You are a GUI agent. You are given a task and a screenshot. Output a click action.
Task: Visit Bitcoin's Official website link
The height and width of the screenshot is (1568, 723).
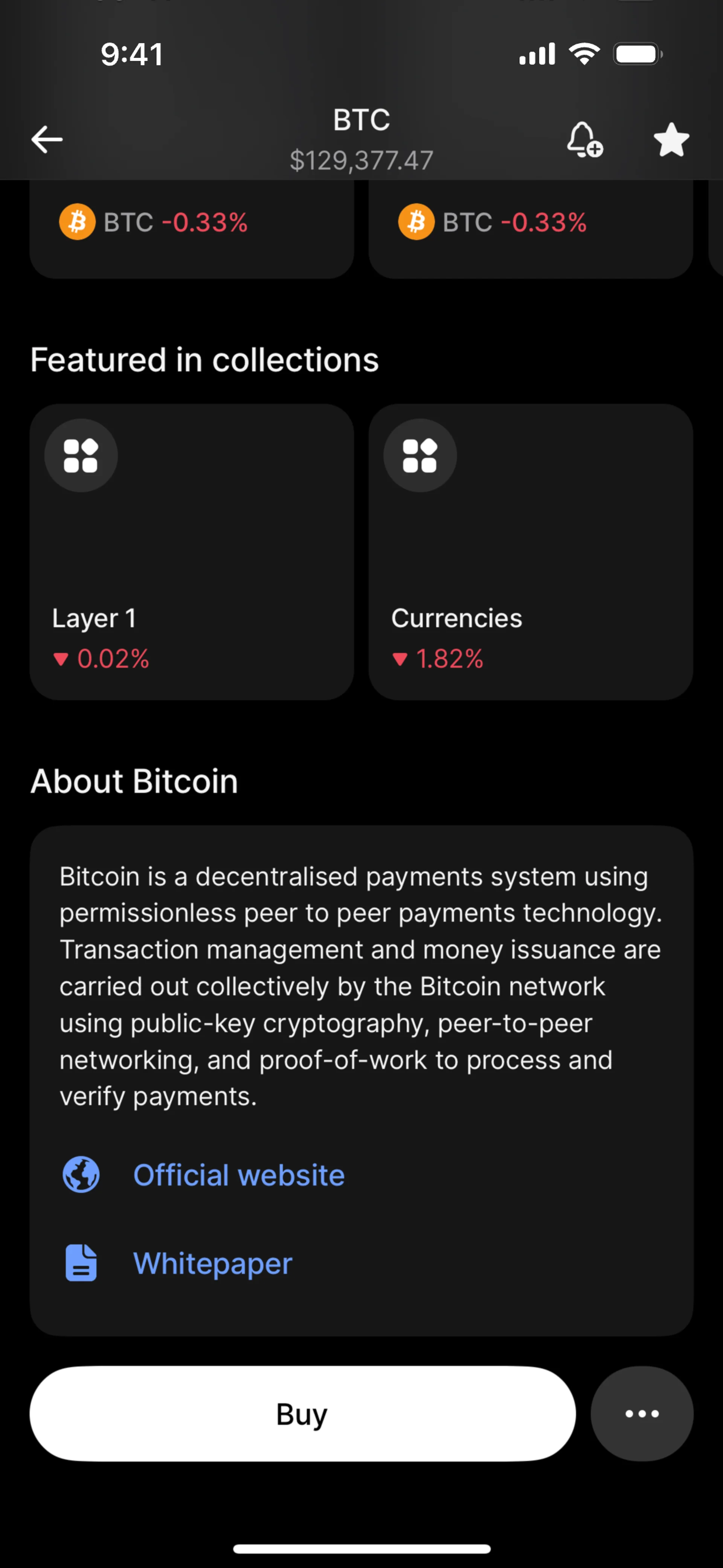[x=239, y=1175]
